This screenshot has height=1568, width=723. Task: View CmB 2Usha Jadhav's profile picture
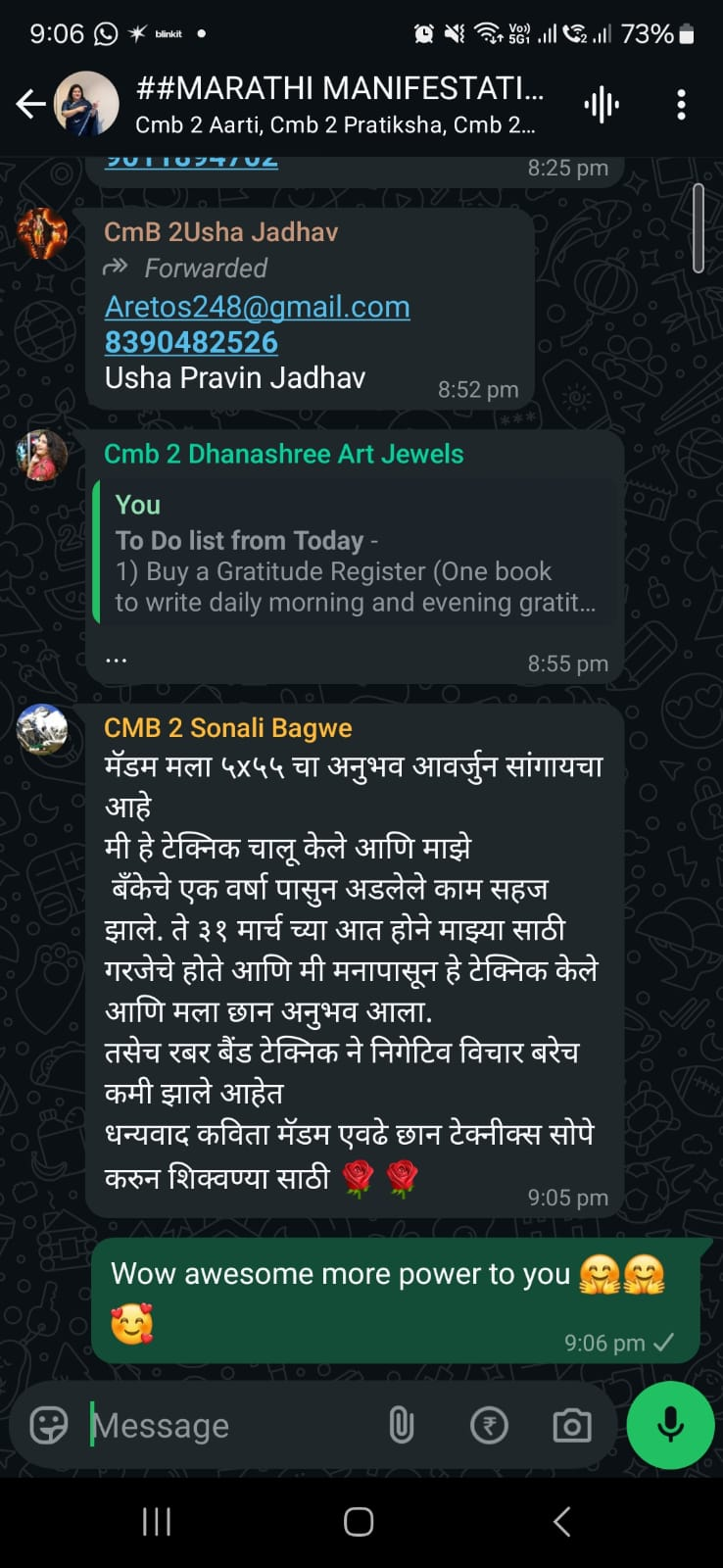pos(42,233)
